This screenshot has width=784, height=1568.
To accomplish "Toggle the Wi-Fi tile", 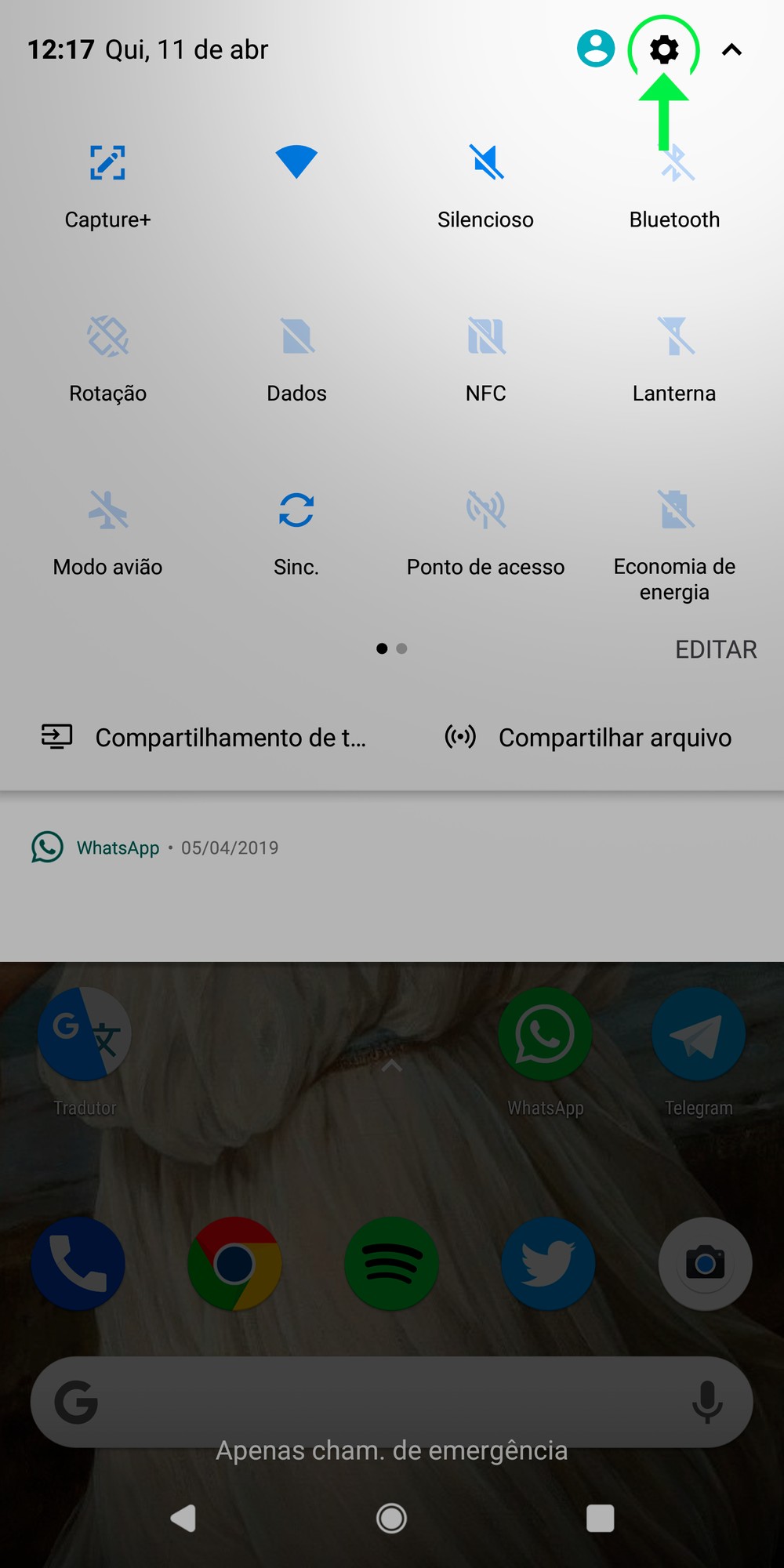I will coord(296,162).
